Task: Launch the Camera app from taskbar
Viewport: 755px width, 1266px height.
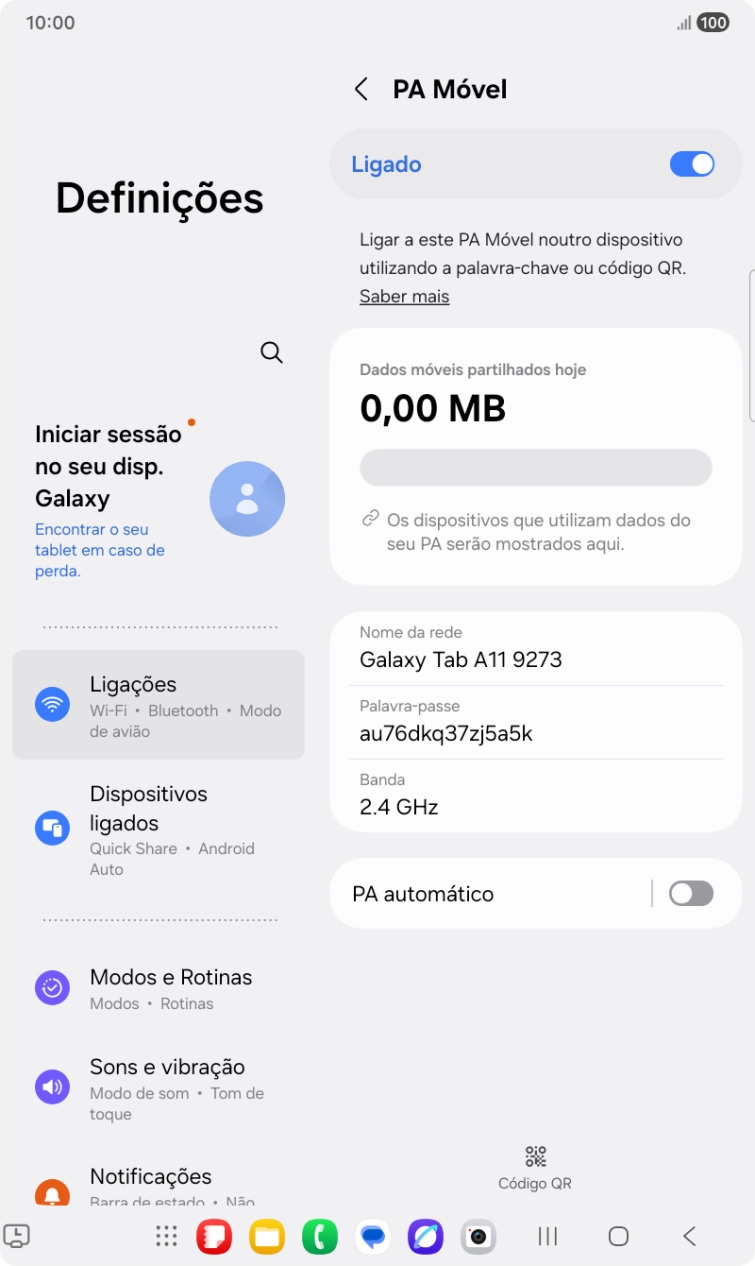Action: [477, 1237]
